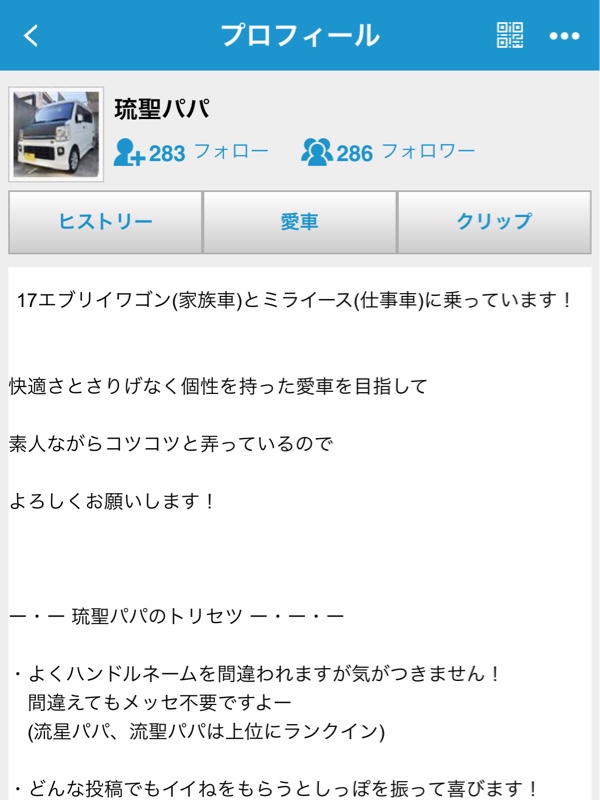The width and height of the screenshot is (600, 800).
Task: Switch to the ヒストリー tab
Action: [105, 222]
